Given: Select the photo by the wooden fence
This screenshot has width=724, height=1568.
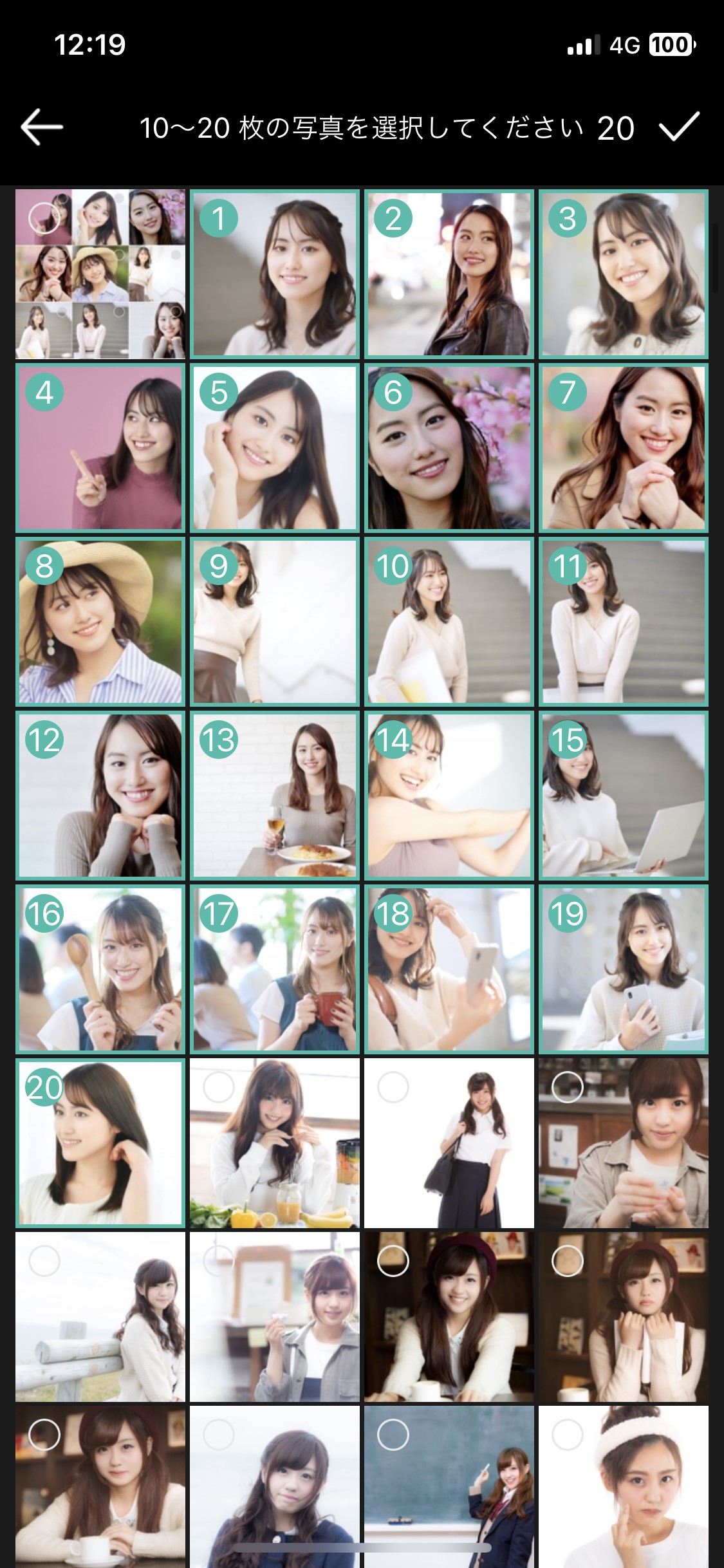Looking at the screenshot, I should [x=100, y=1316].
